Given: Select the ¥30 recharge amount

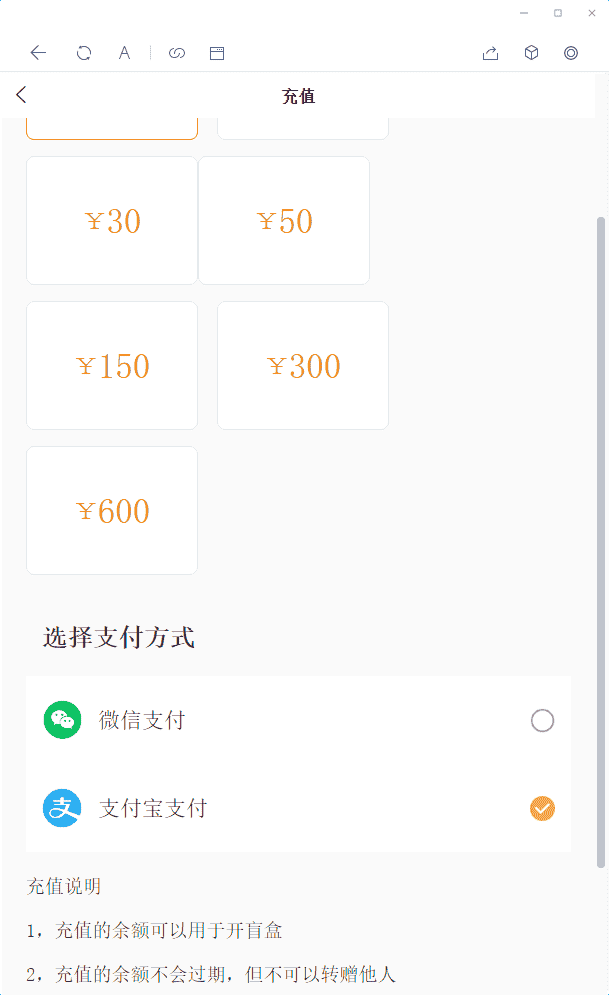Looking at the screenshot, I should tap(112, 221).
